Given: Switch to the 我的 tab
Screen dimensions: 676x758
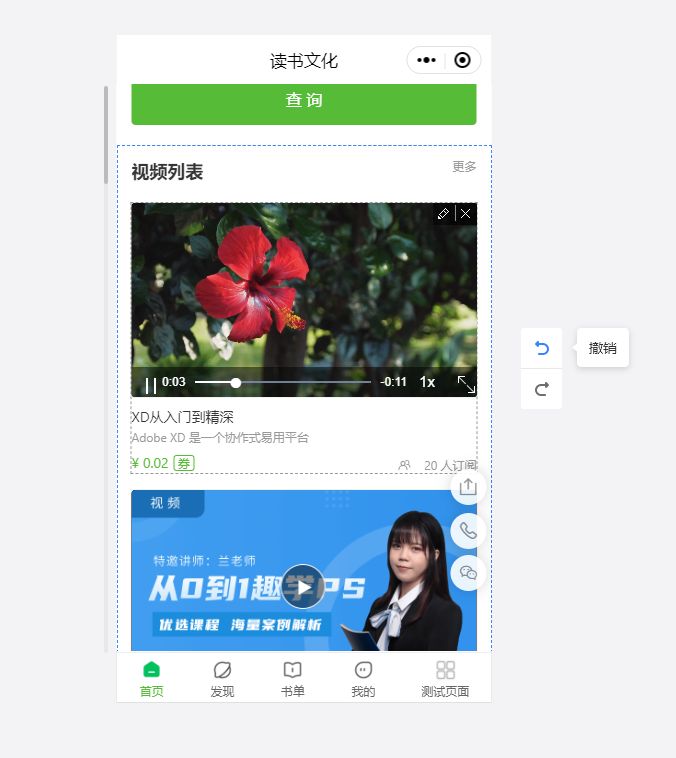Looking at the screenshot, I should (363, 678).
